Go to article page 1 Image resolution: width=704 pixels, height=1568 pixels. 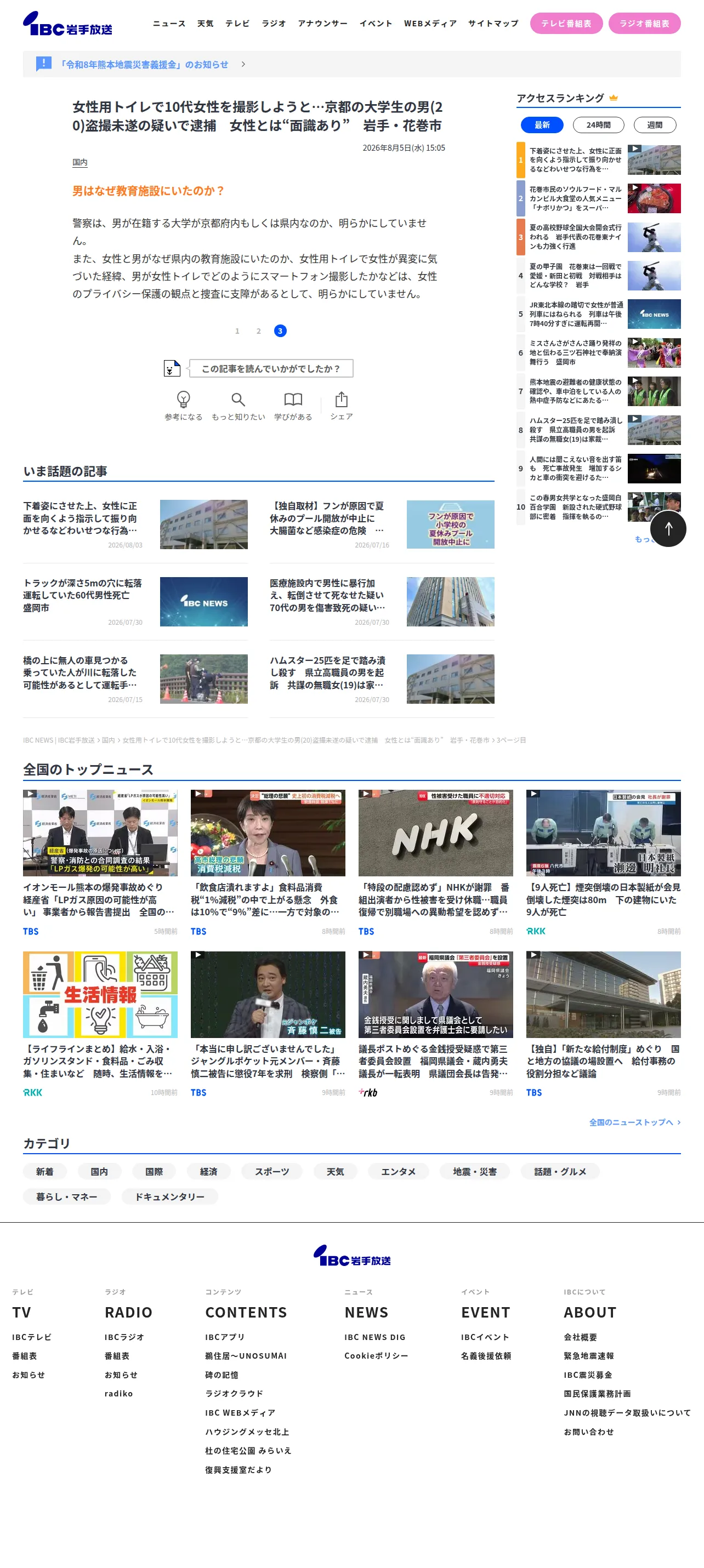(237, 331)
